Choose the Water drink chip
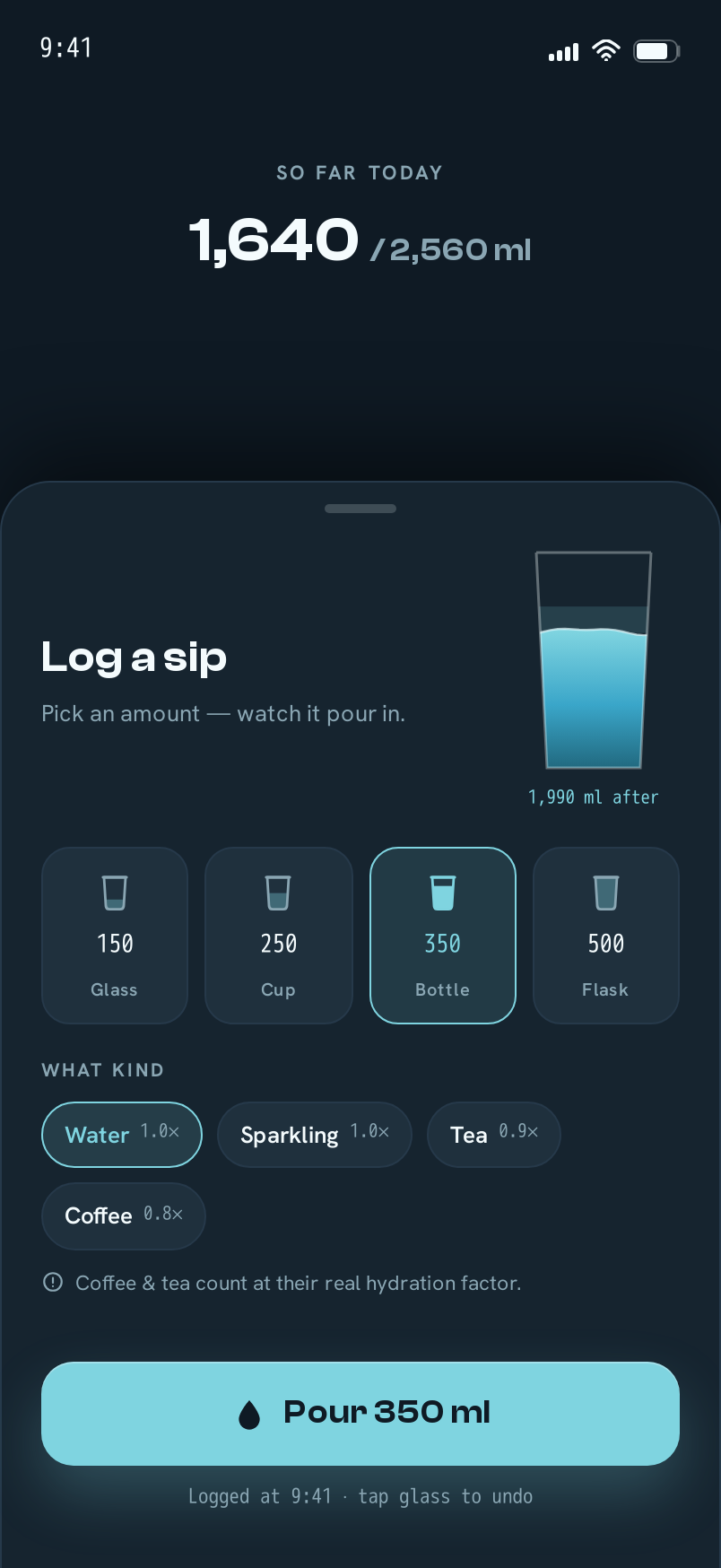The image size is (721, 1568). click(122, 1135)
